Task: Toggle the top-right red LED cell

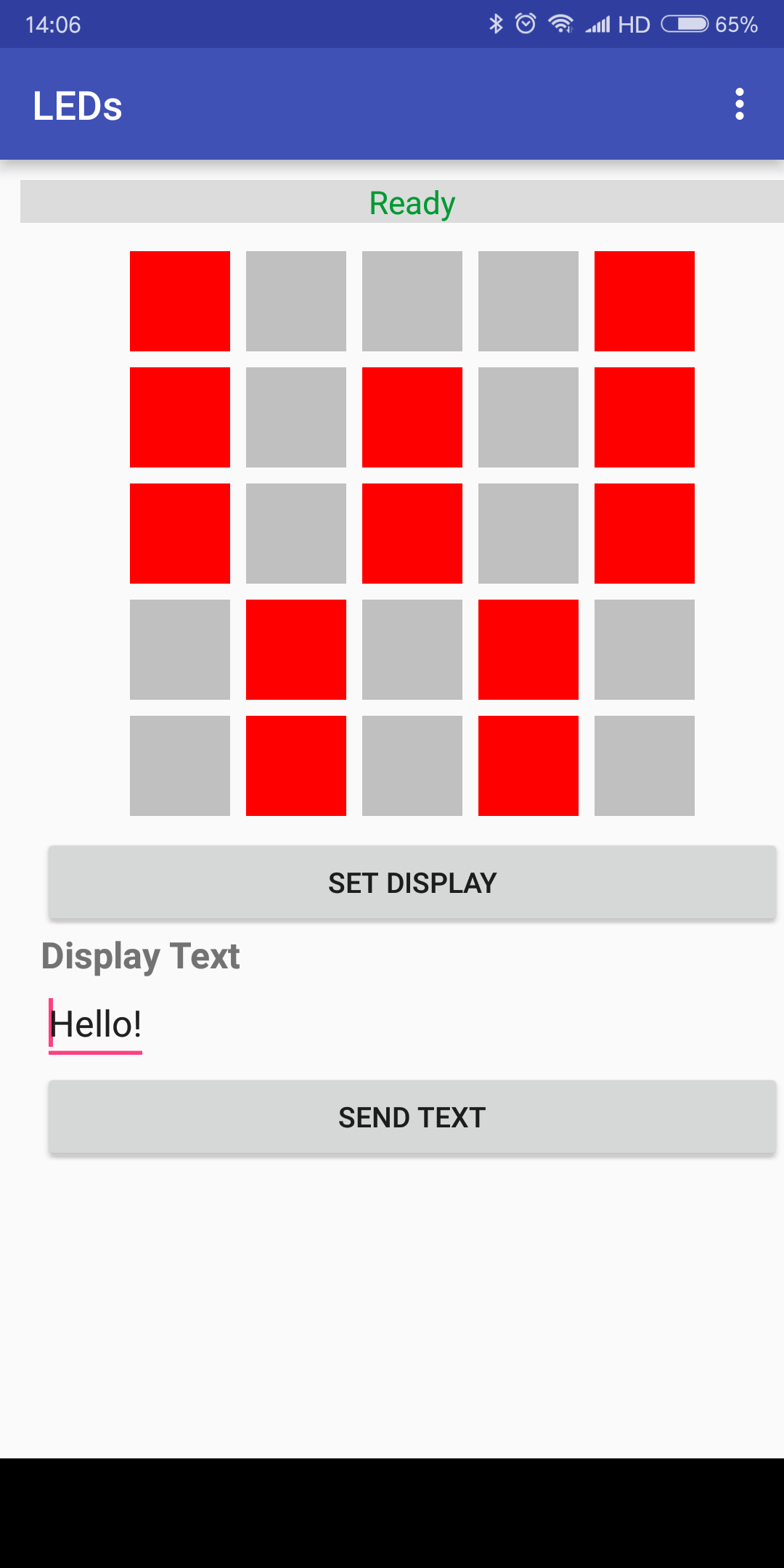Action: 645,301
